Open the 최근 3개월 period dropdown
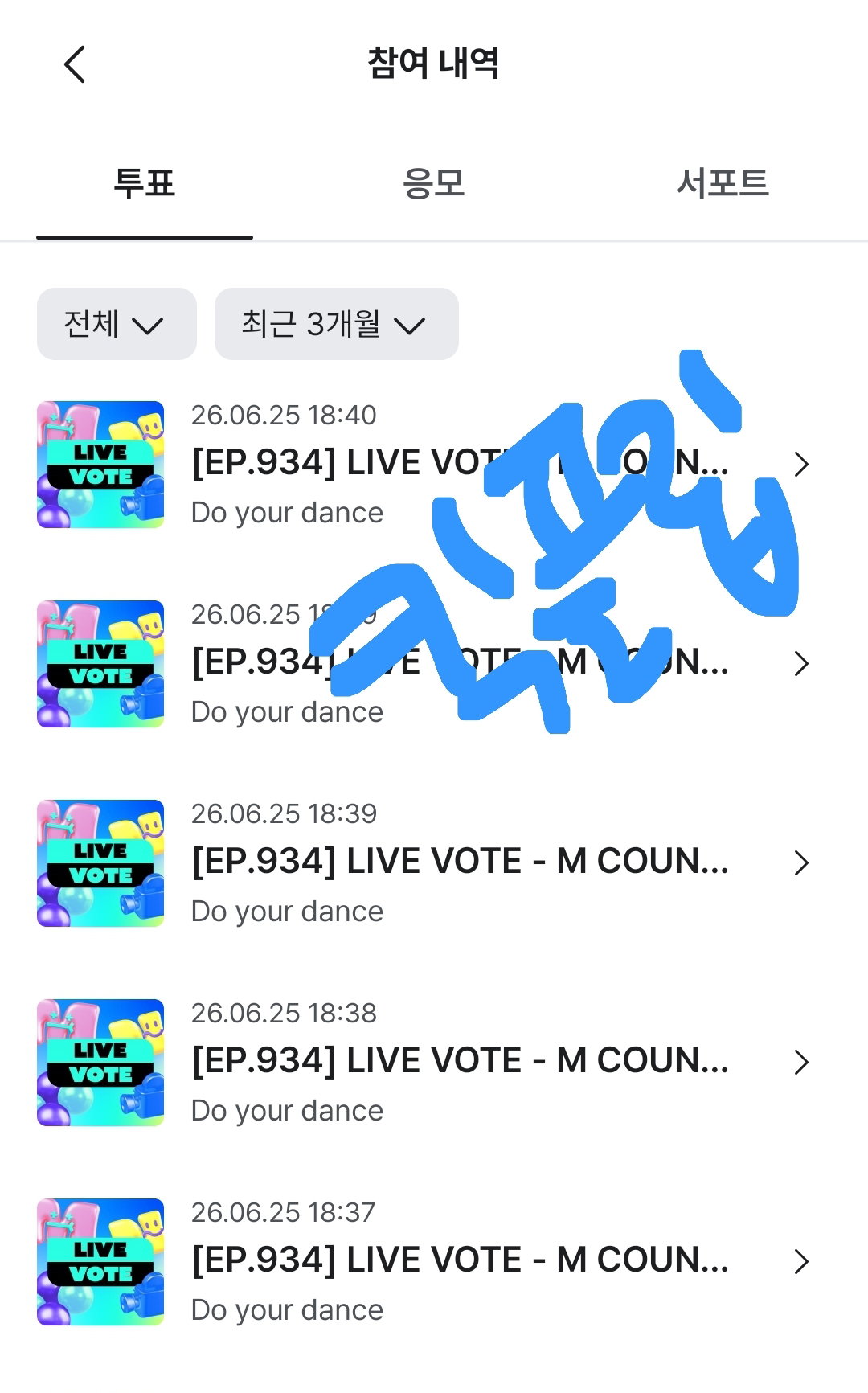This screenshot has height=1393, width=868. tap(336, 324)
